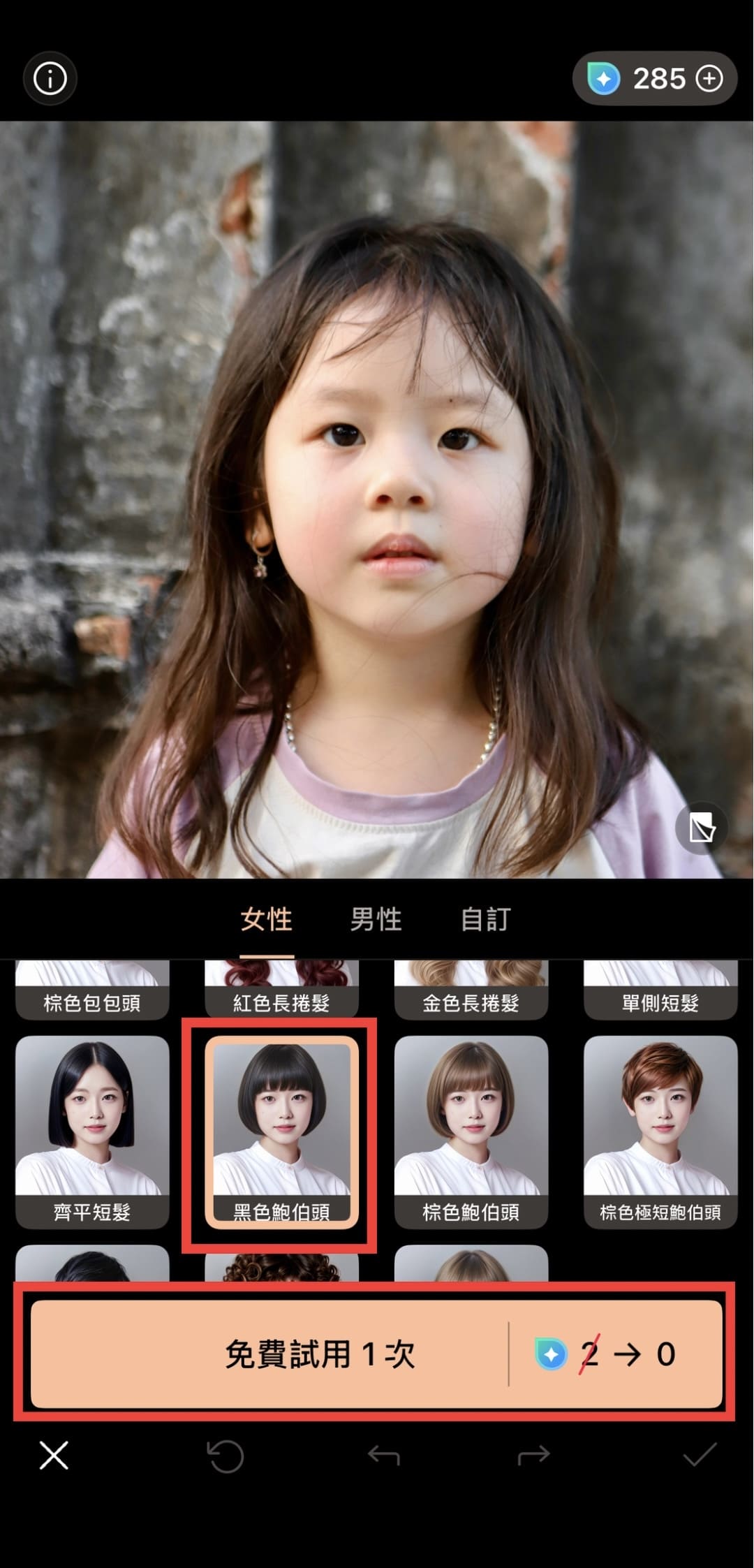754x1568 pixels.
Task: Redo the last edit
Action: (533, 1456)
